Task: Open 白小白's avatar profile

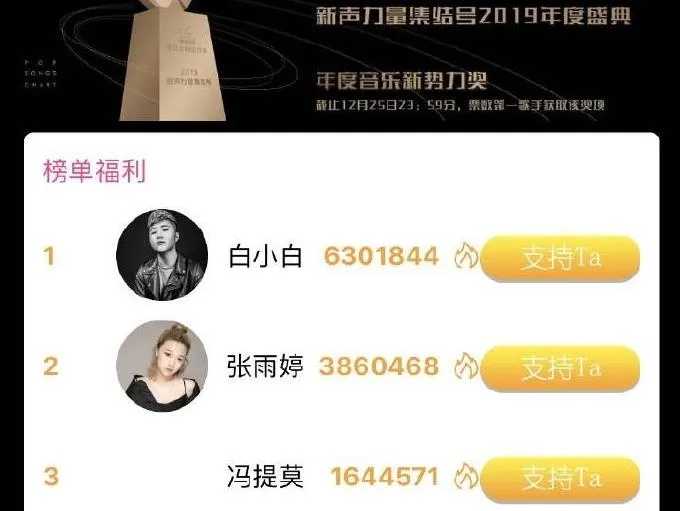Action: coord(162,256)
